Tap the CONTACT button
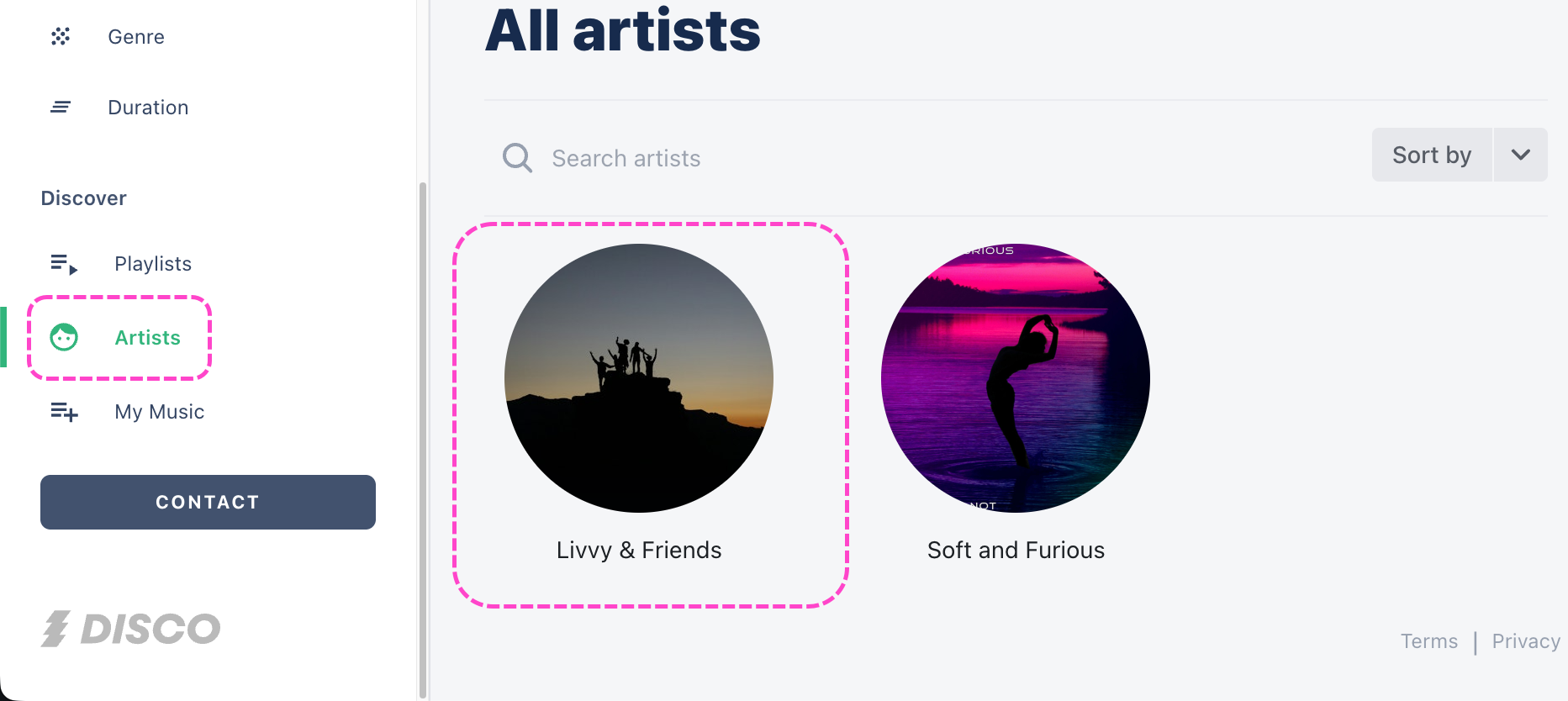 pyautogui.click(x=208, y=502)
